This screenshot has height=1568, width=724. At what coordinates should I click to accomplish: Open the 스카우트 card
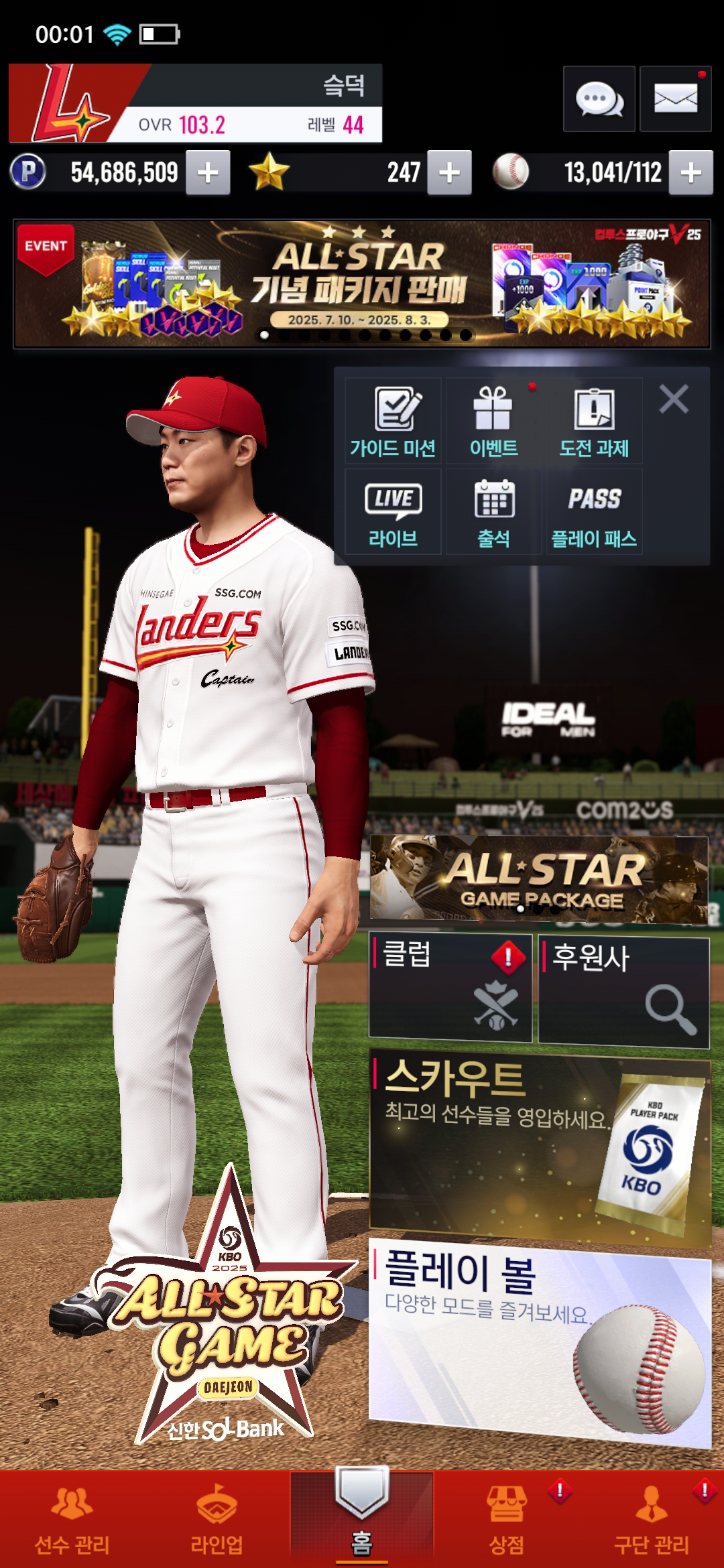click(x=540, y=1147)
